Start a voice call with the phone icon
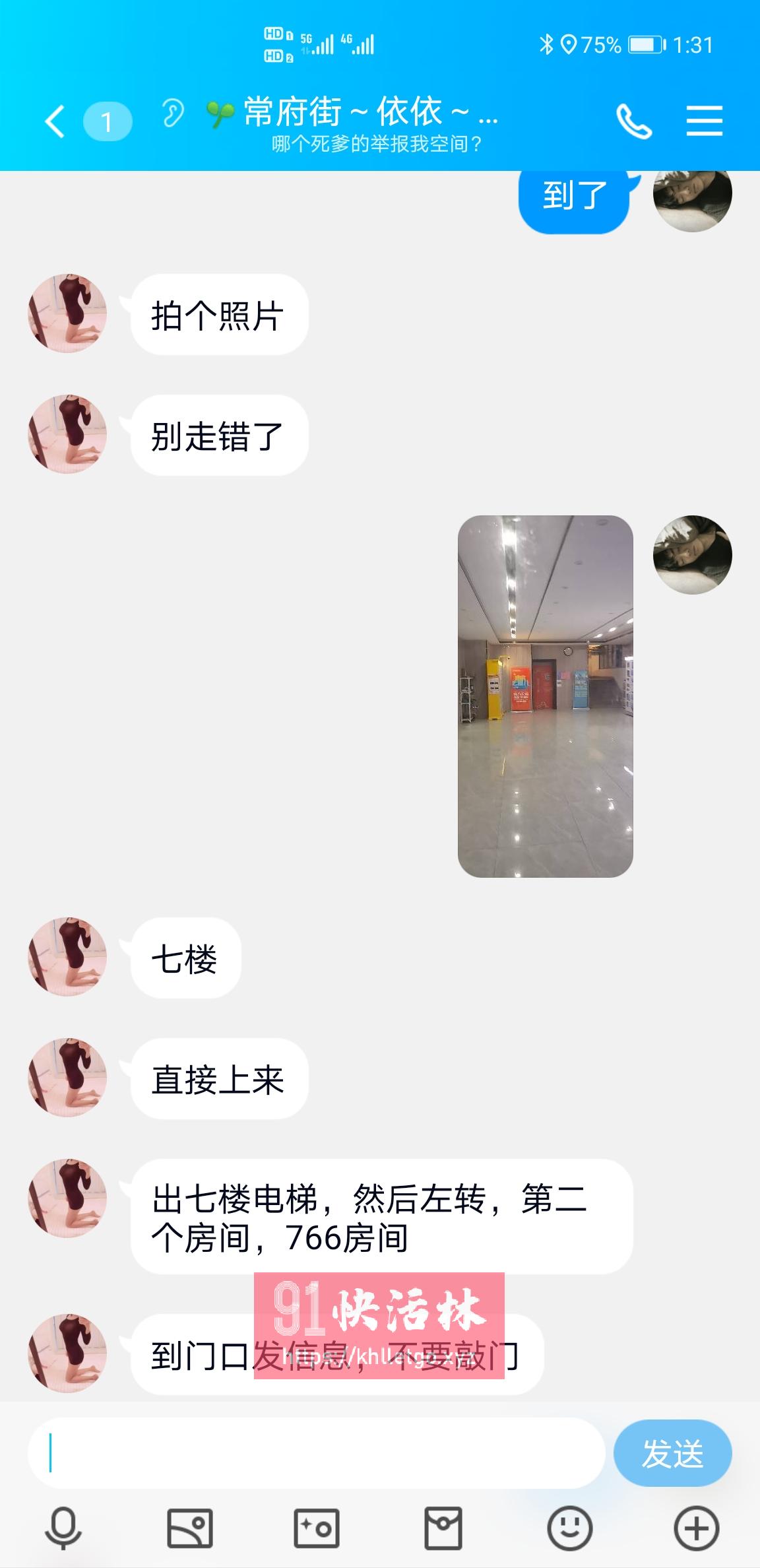Viewport: 760px width, 1568px height. point(635,122)
